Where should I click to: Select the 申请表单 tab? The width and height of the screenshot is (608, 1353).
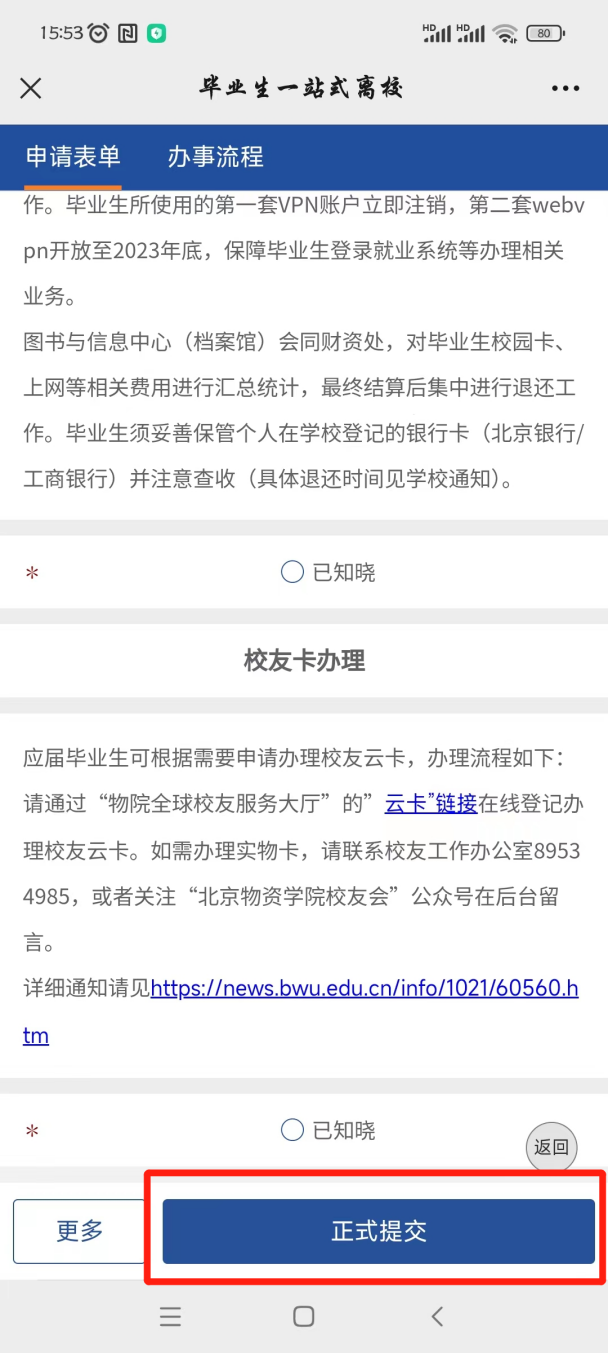click(x=72, y=157)
